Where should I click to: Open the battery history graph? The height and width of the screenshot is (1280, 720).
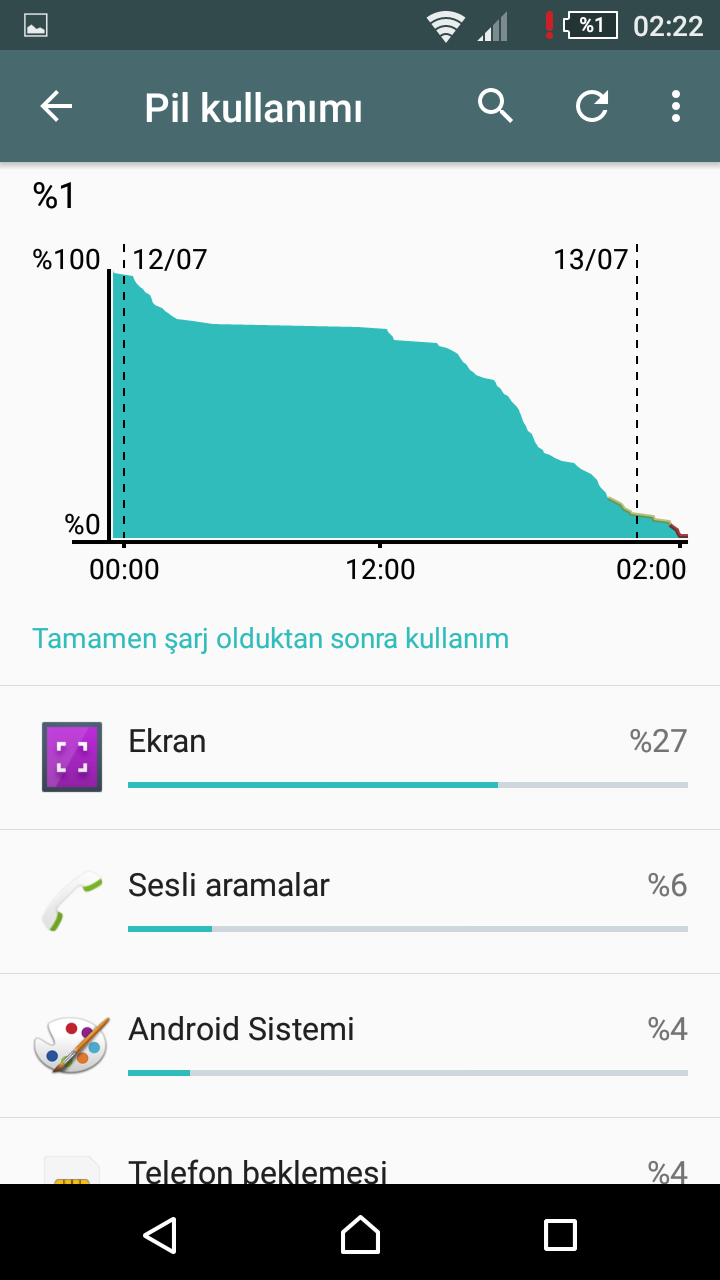pos(380,400)
